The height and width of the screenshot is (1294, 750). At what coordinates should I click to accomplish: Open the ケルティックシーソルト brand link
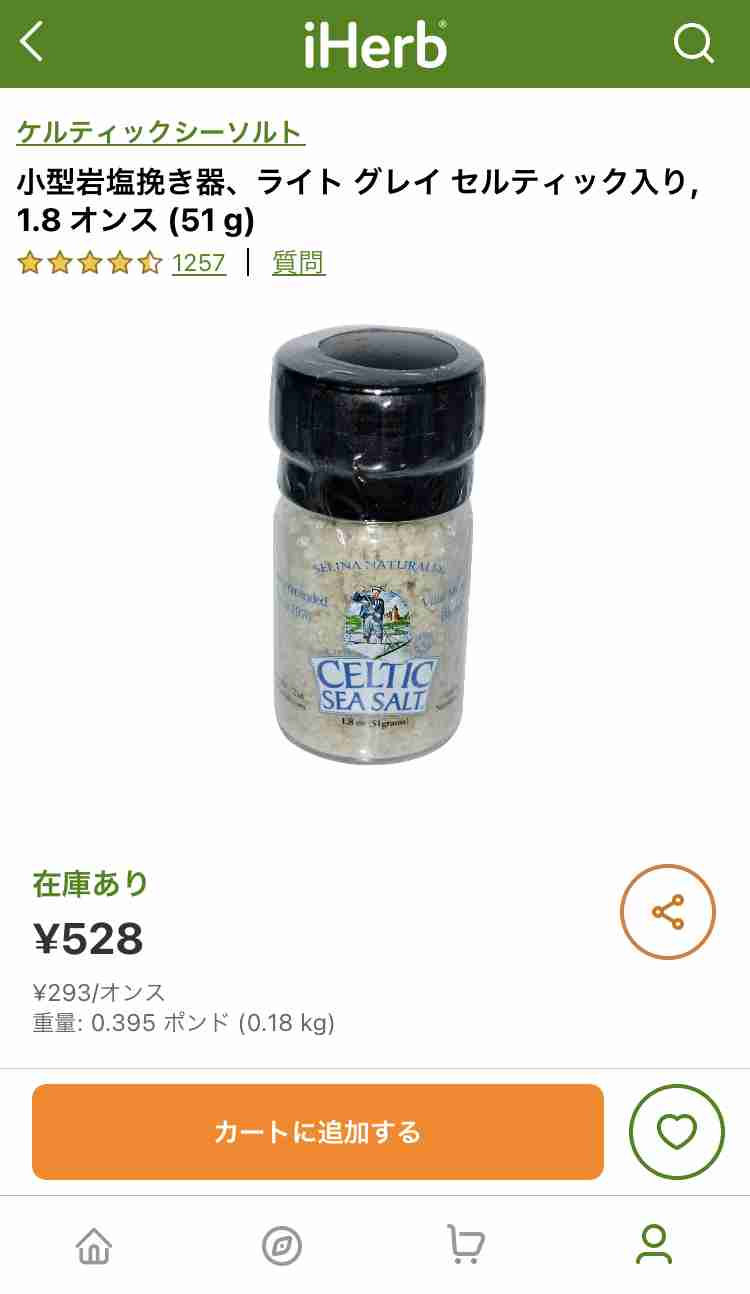(161, 132)
